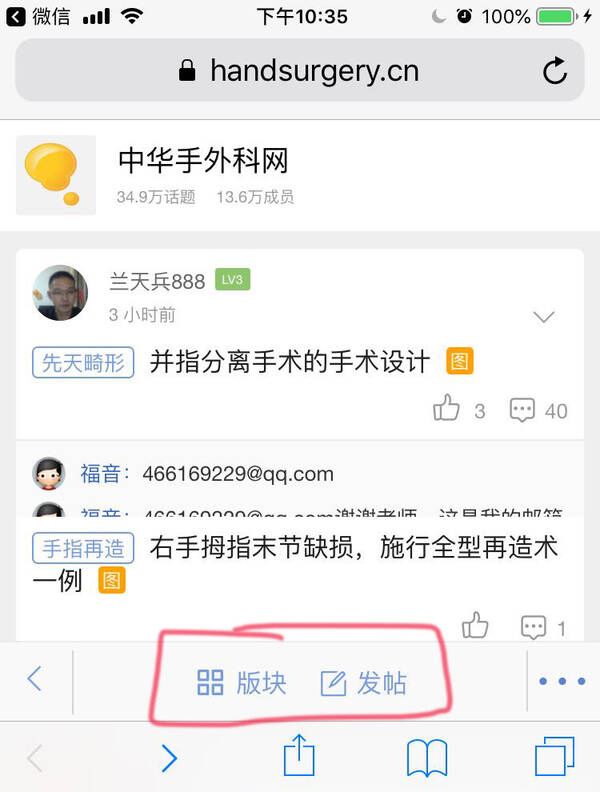This screenshot has height=792, width=600.
Task: Like the 并指分离手术的手术设计 post
Action: tap(446, 409)
